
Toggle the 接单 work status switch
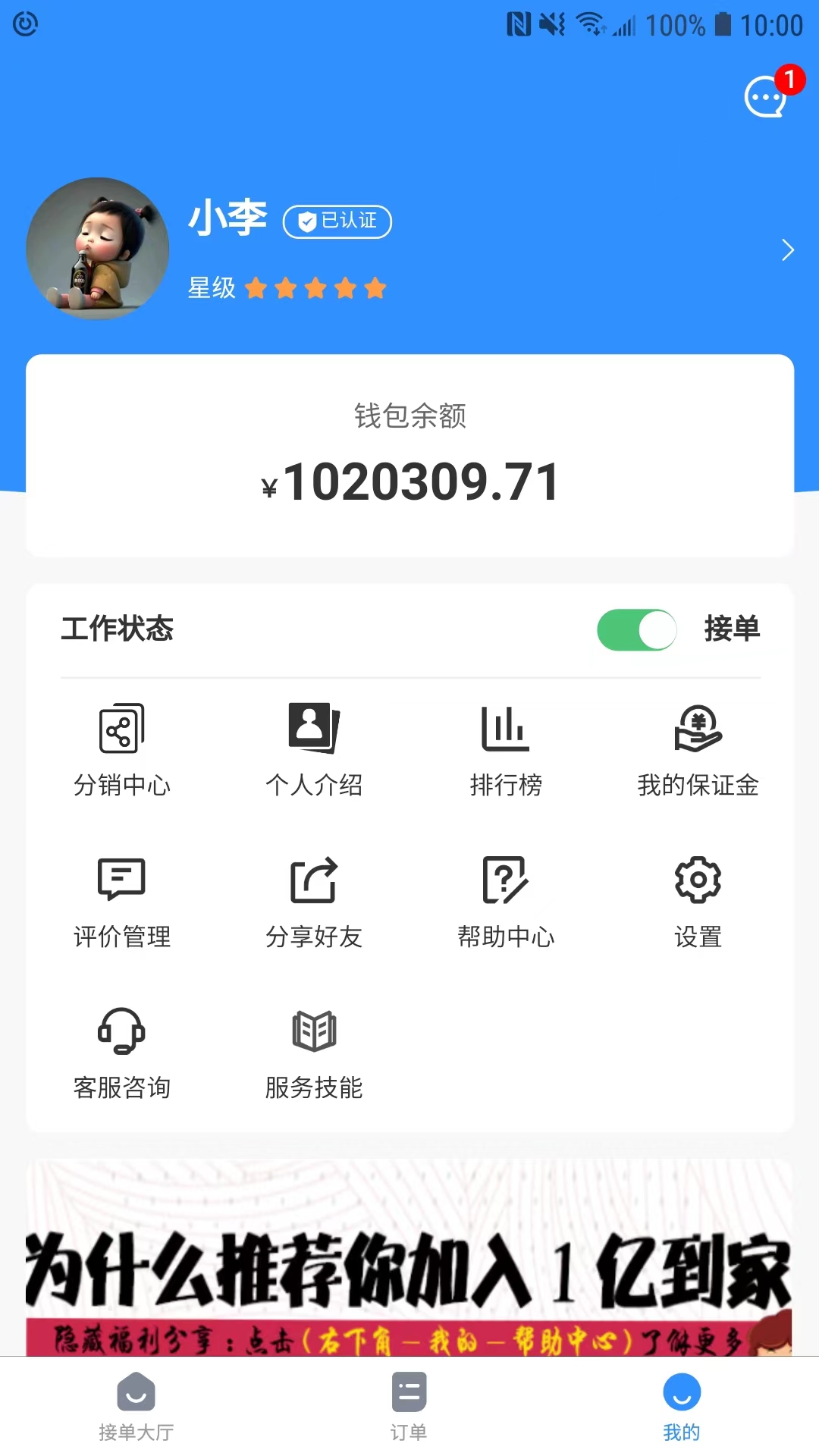point(637,629)
